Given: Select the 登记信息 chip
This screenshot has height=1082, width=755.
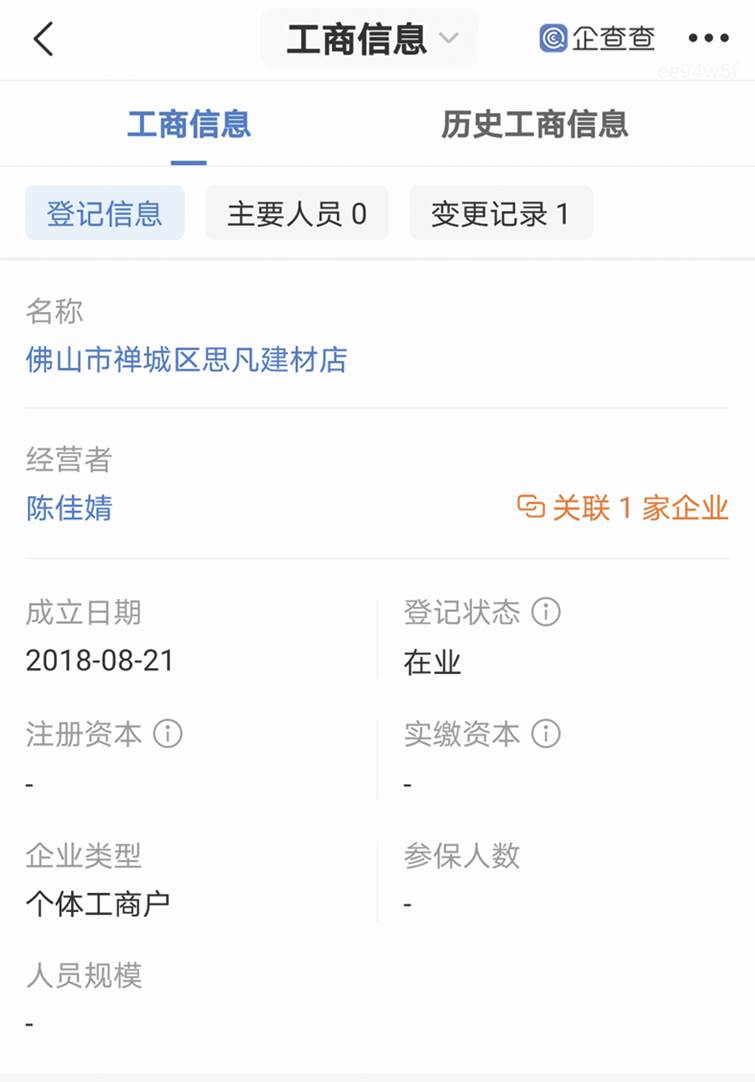Looking at the screenshot, I should coord(104,213).
